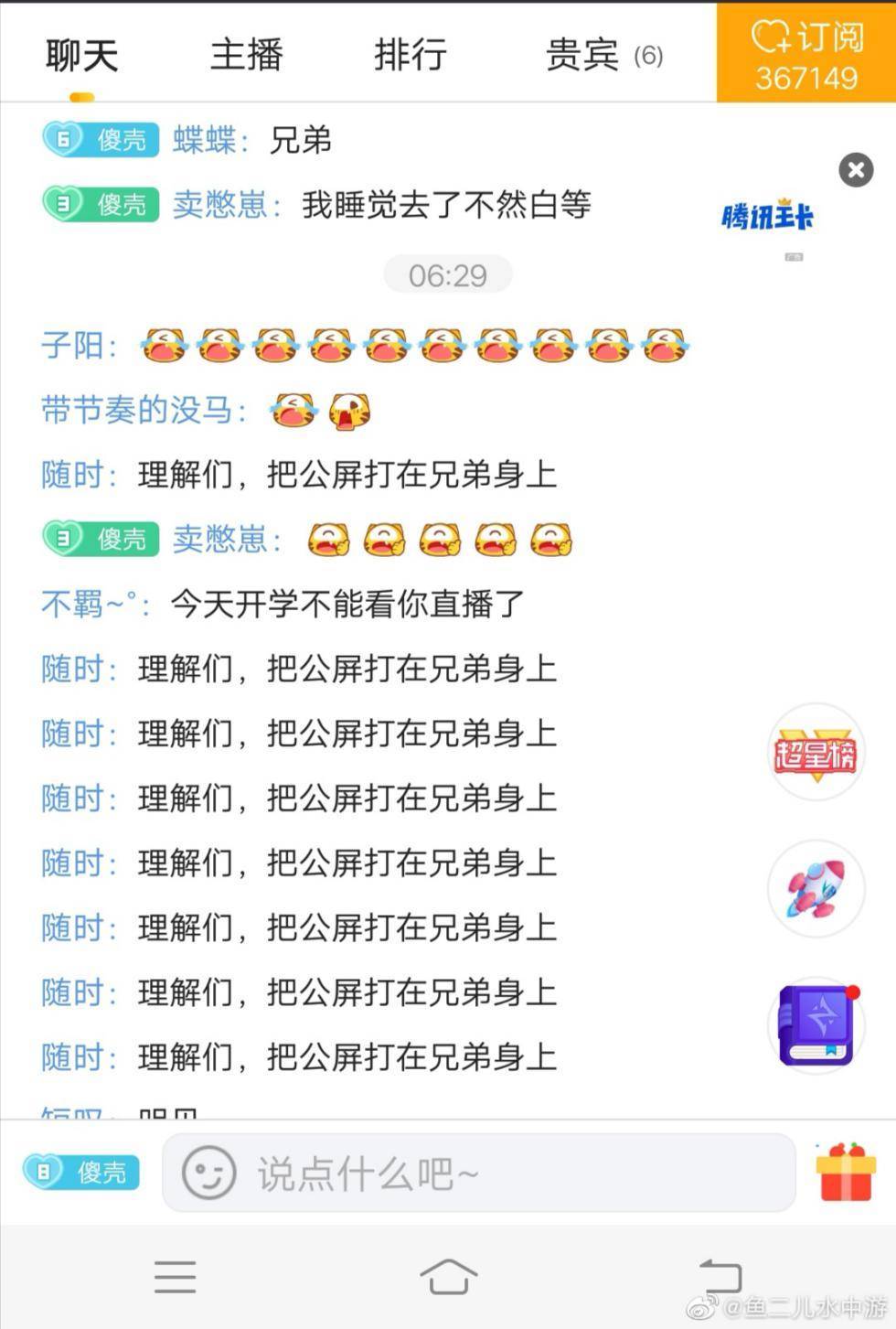Go to the system home screen
Viewport: 896px width, 1329px height.
448,1276
